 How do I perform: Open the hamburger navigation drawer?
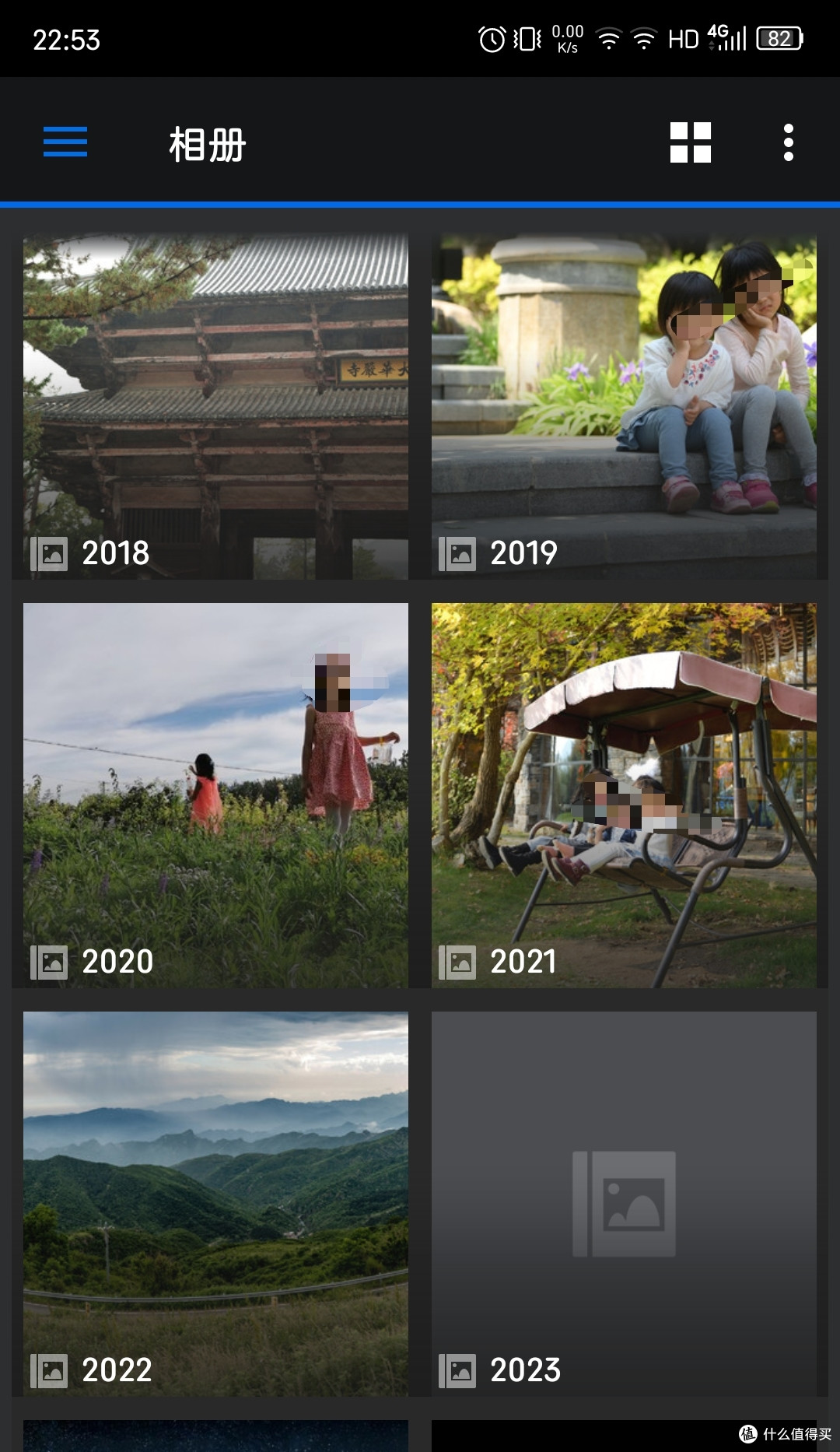click(65, 142)
